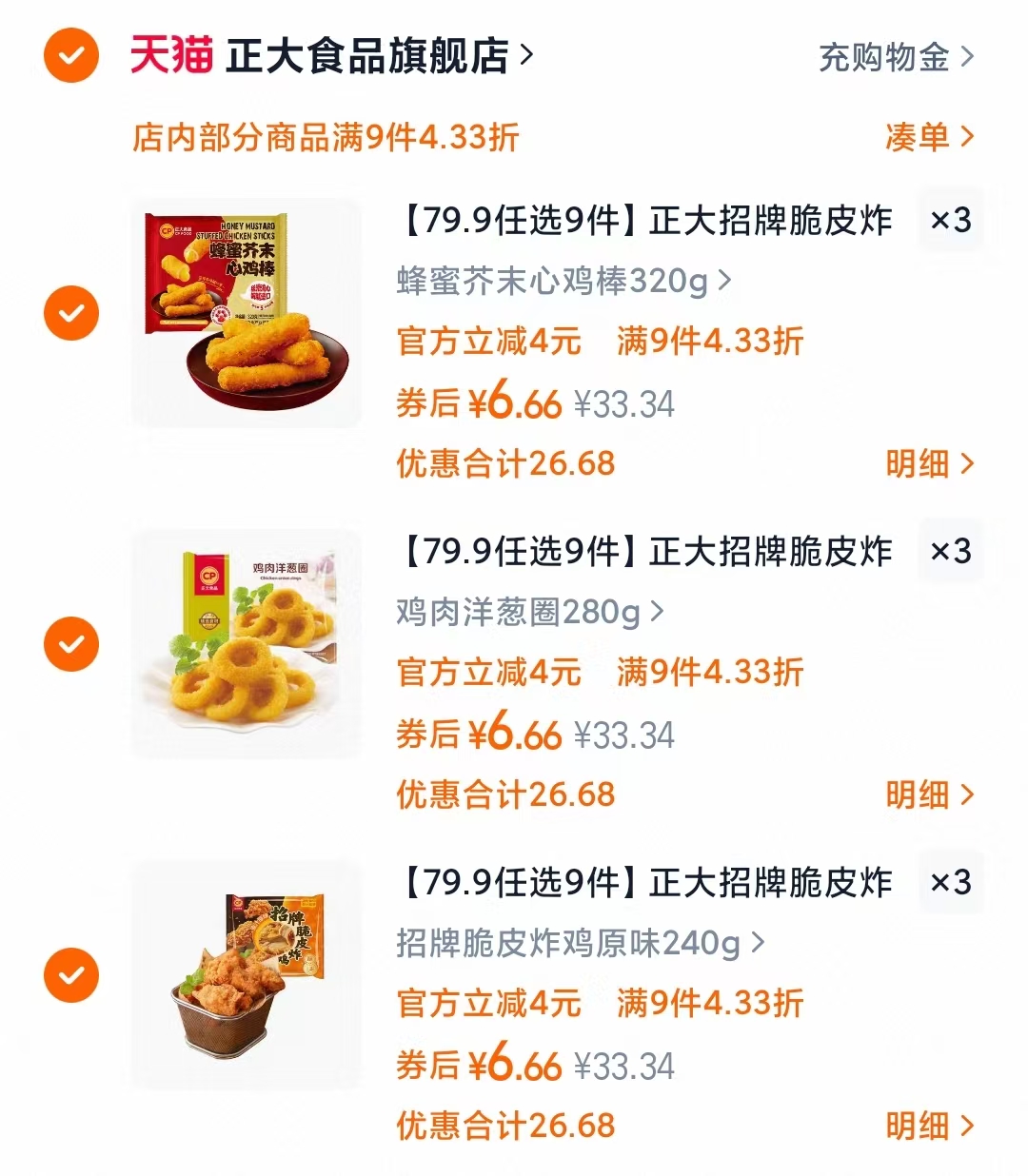Image resolution: width=1028 pixels, height=1176 pixels.
Task: Click the first 【79.9任选9件】 product title
Action: 642,220
